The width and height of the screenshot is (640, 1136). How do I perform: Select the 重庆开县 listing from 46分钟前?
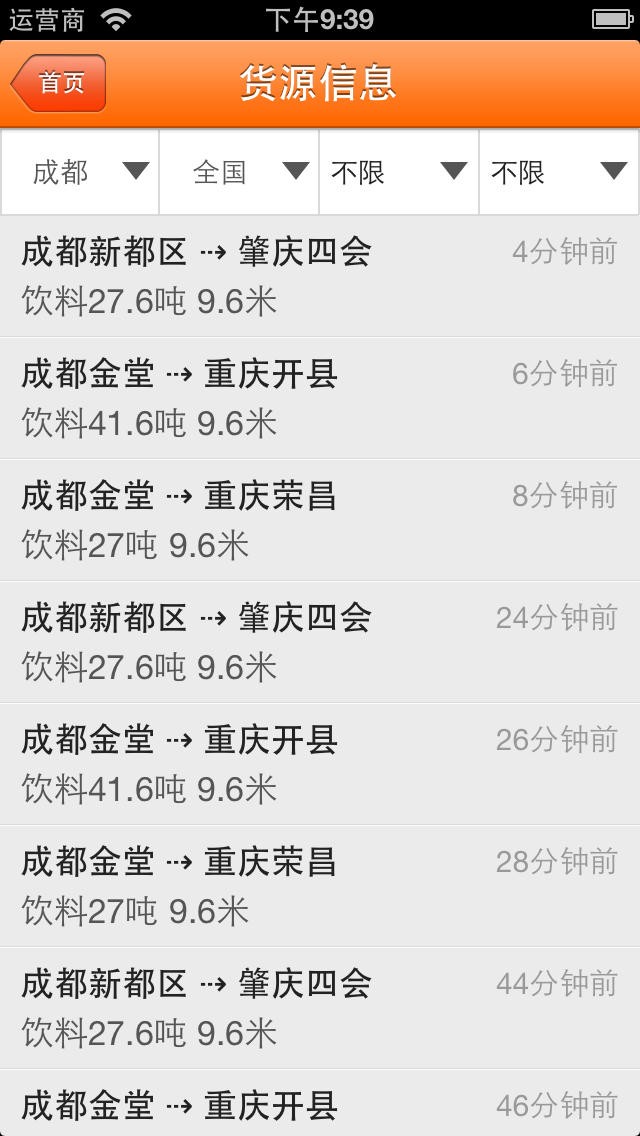(320, 1106)
